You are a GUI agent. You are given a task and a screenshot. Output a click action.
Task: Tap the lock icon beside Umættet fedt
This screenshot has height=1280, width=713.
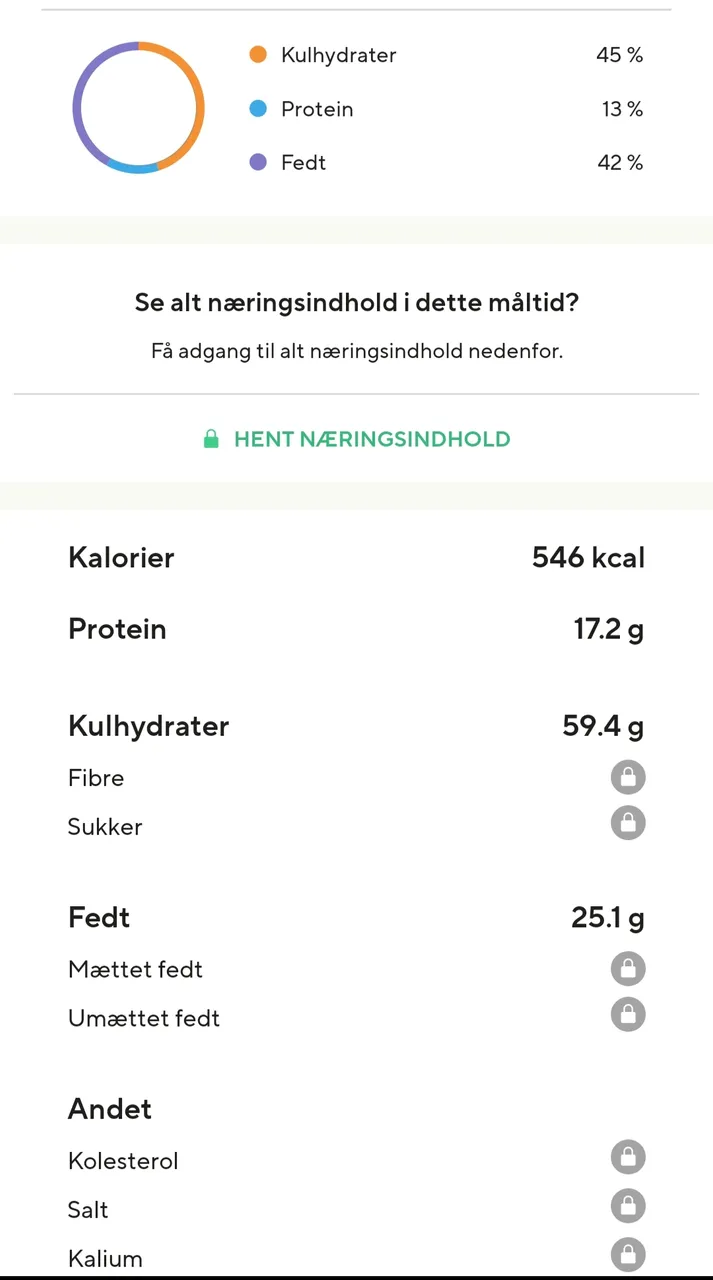point(628,1014)
